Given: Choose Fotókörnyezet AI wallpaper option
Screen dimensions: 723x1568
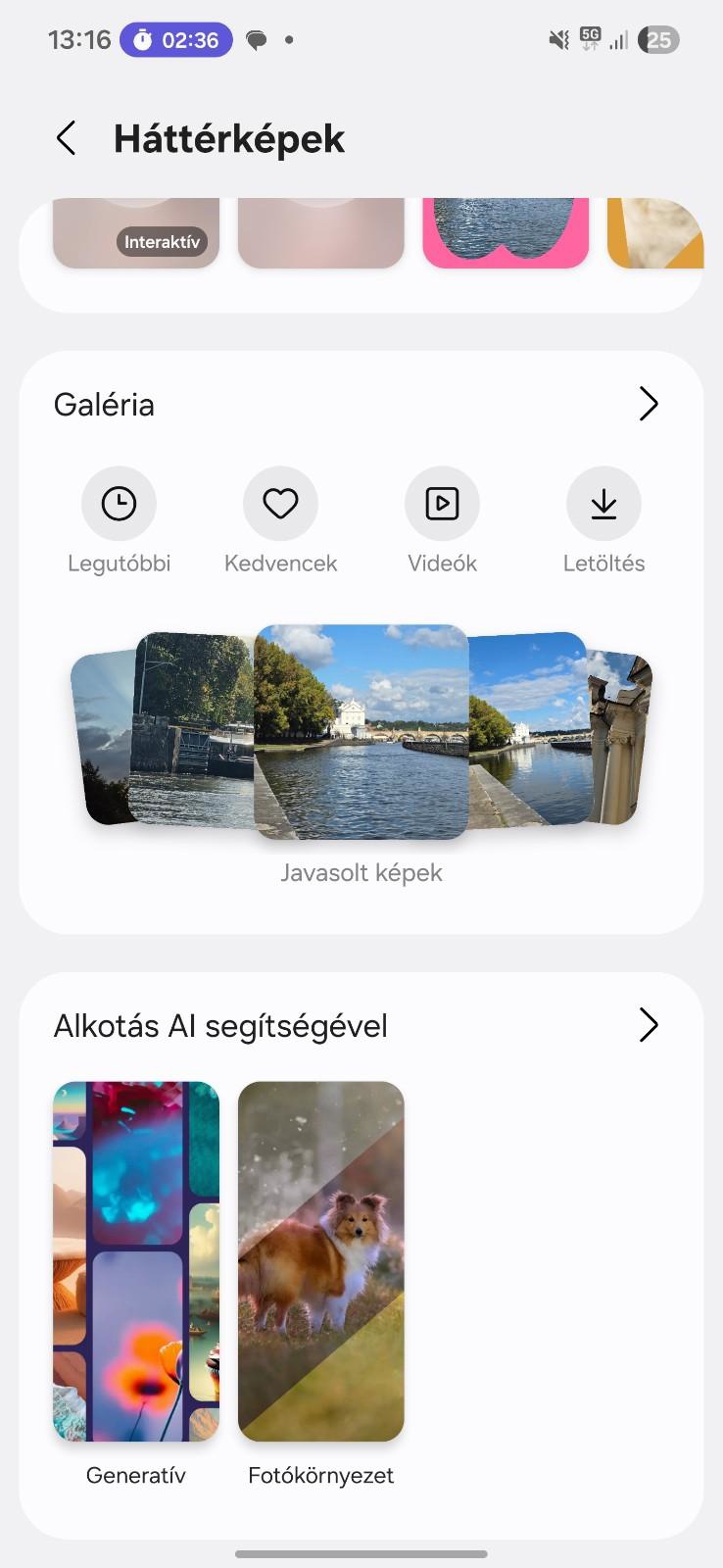Looking at the screenshot, I should (321, 1261).
